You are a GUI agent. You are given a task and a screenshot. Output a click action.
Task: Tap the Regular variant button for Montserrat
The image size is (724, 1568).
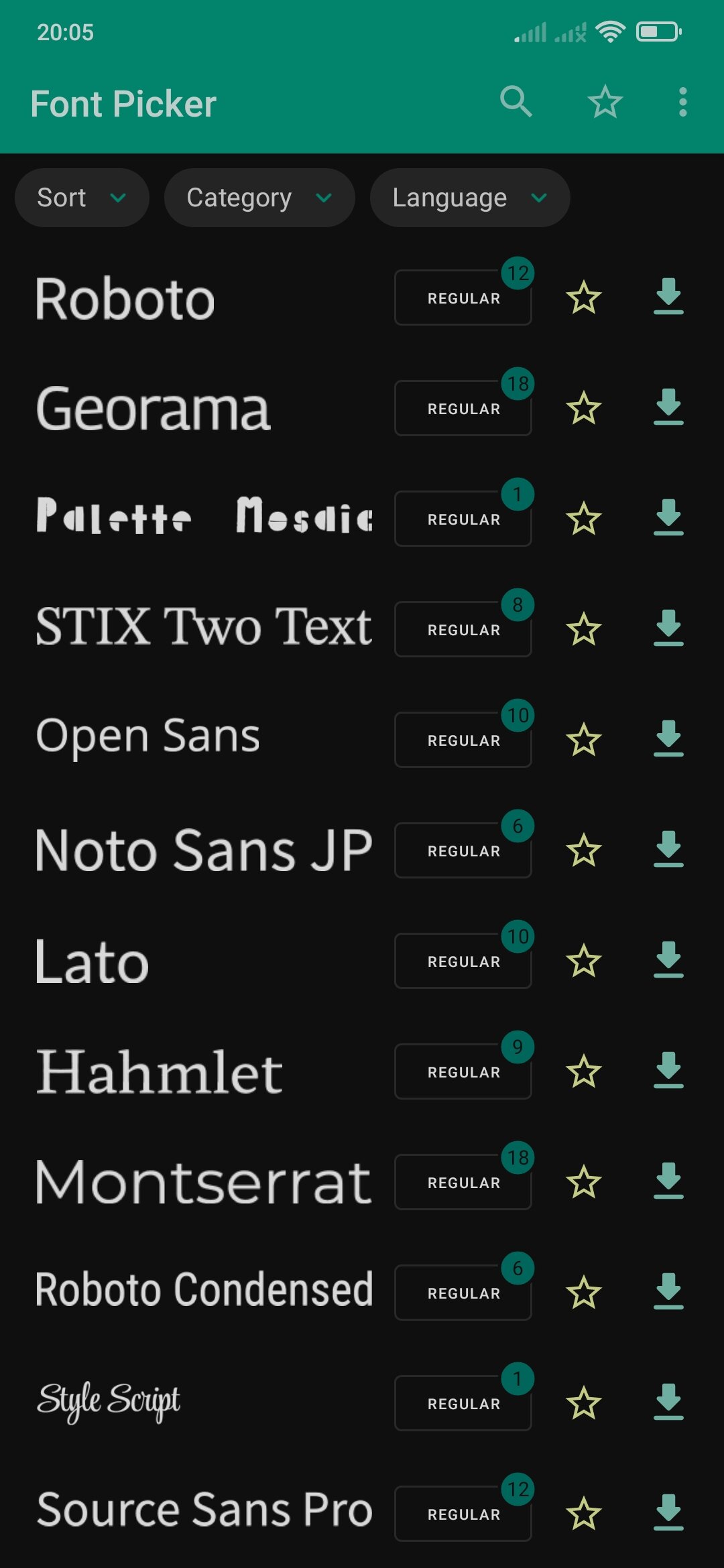pos(463,1182)
